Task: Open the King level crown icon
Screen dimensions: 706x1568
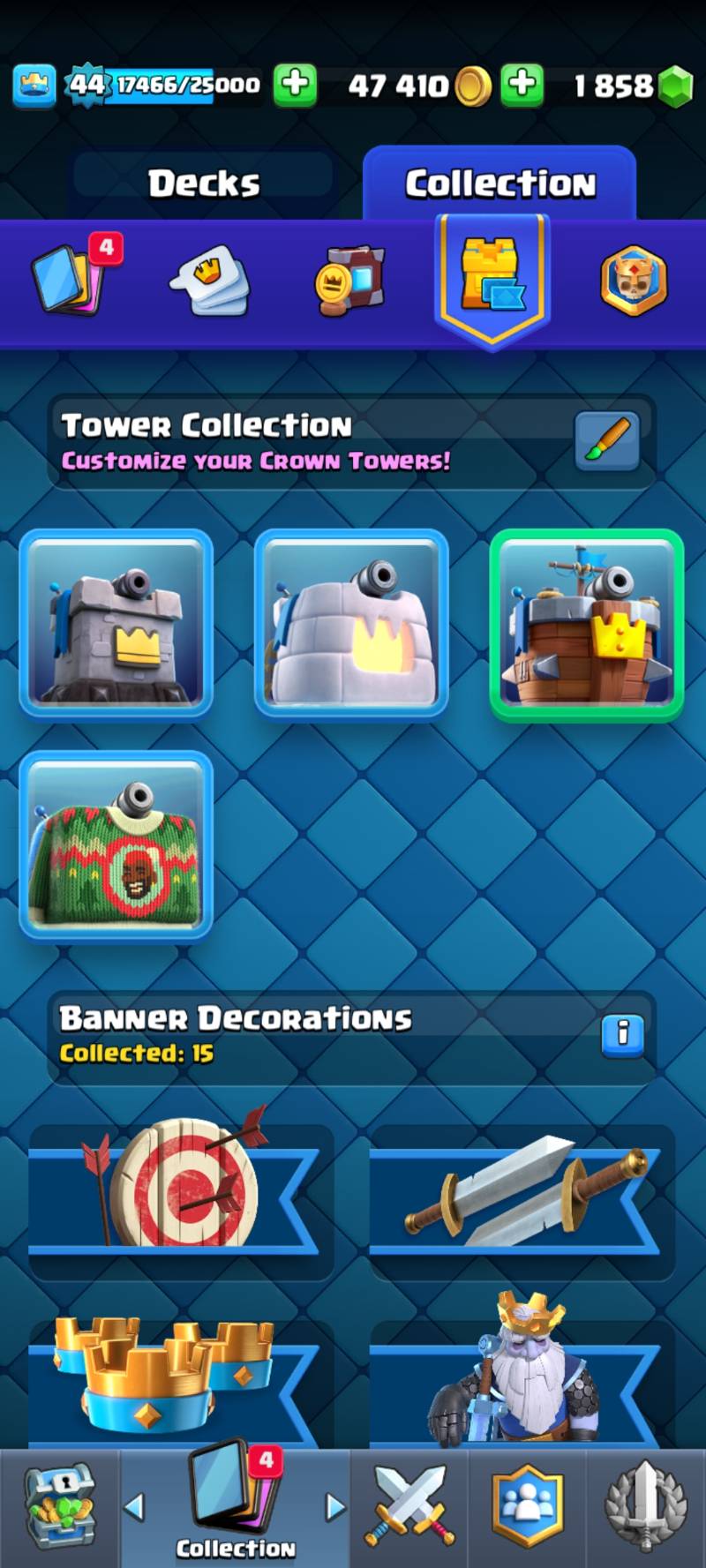Action: (34, 86)
